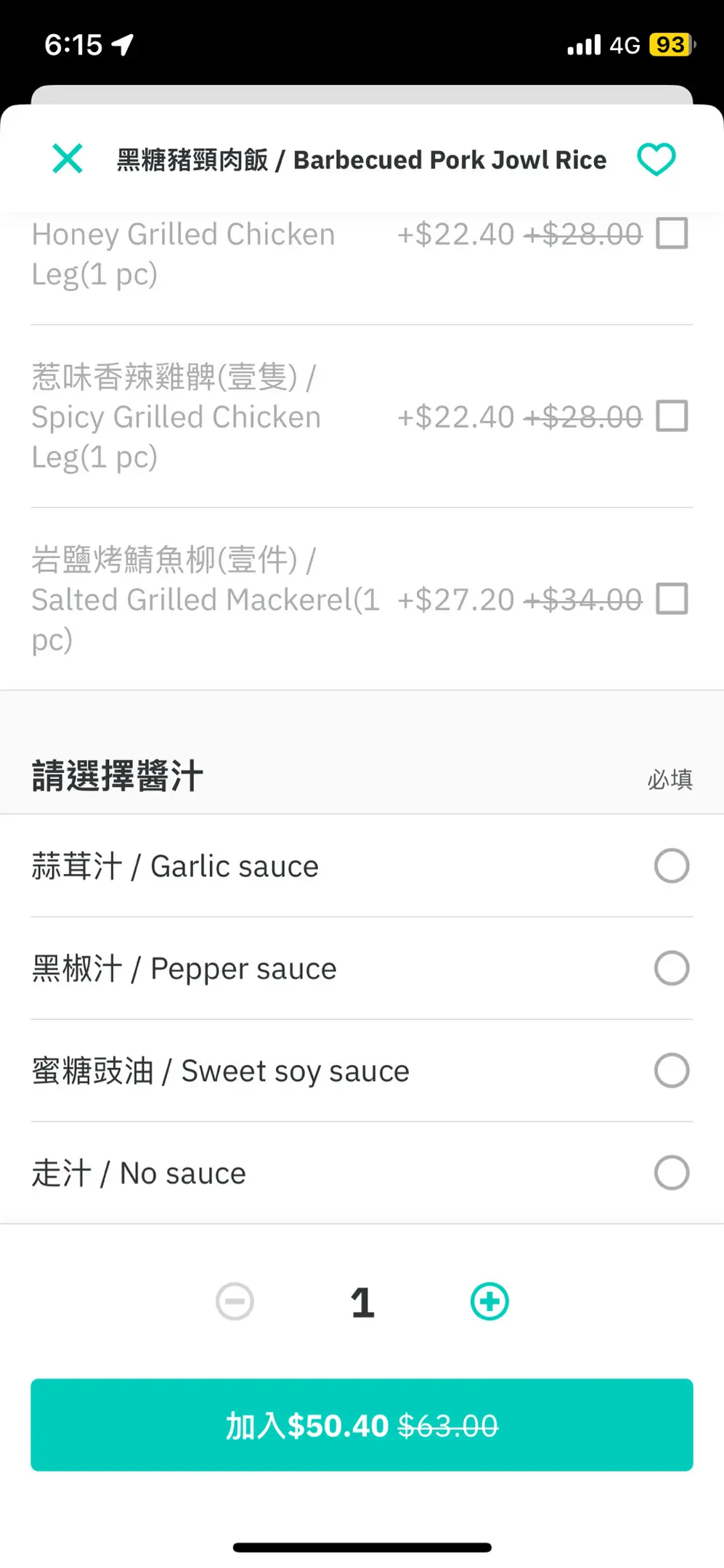Increase quantity with the plus button
The image size is (724, 1568).
(489, 1302)
